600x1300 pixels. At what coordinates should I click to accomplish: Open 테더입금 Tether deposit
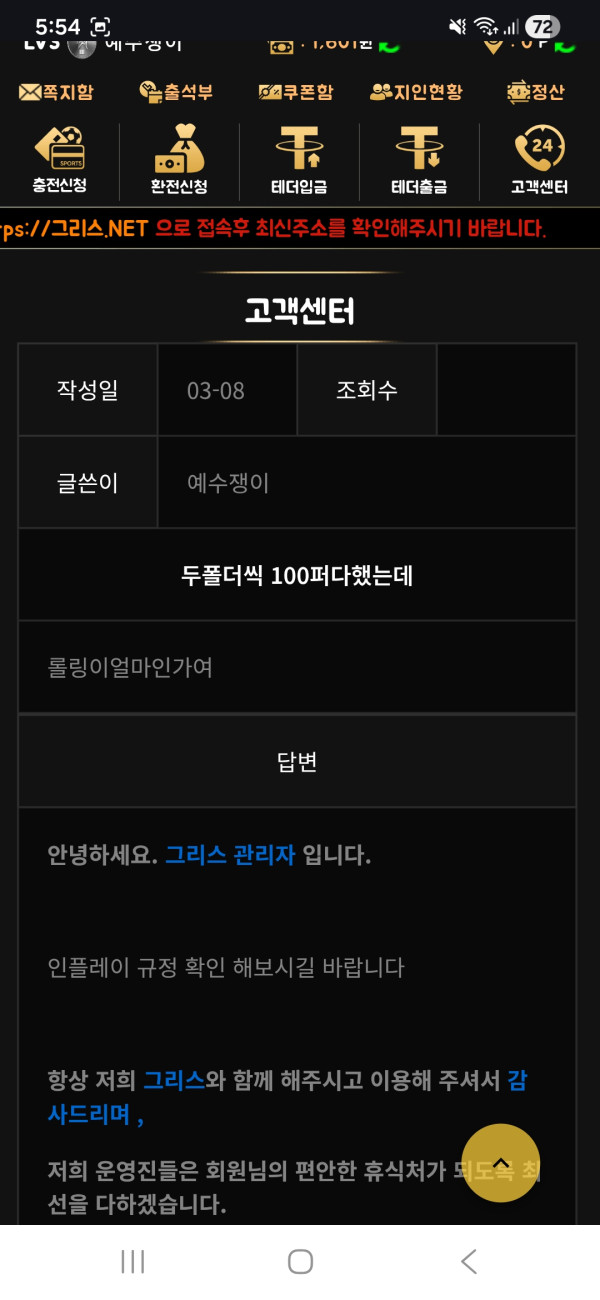point(299,160)
